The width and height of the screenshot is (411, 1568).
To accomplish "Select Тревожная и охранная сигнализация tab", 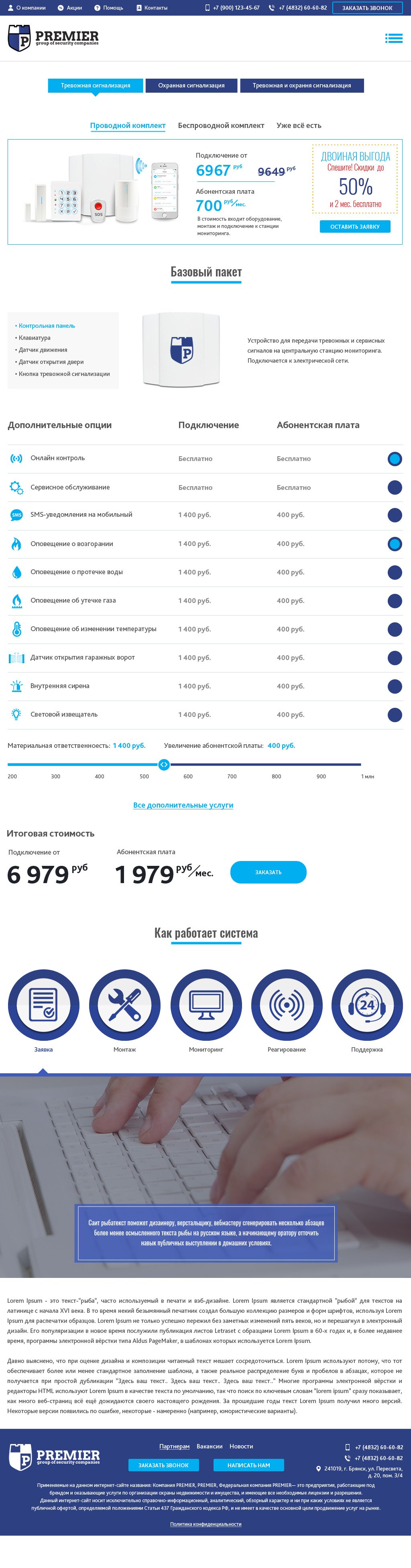I will pyautogui.click(x=301, y=86).
